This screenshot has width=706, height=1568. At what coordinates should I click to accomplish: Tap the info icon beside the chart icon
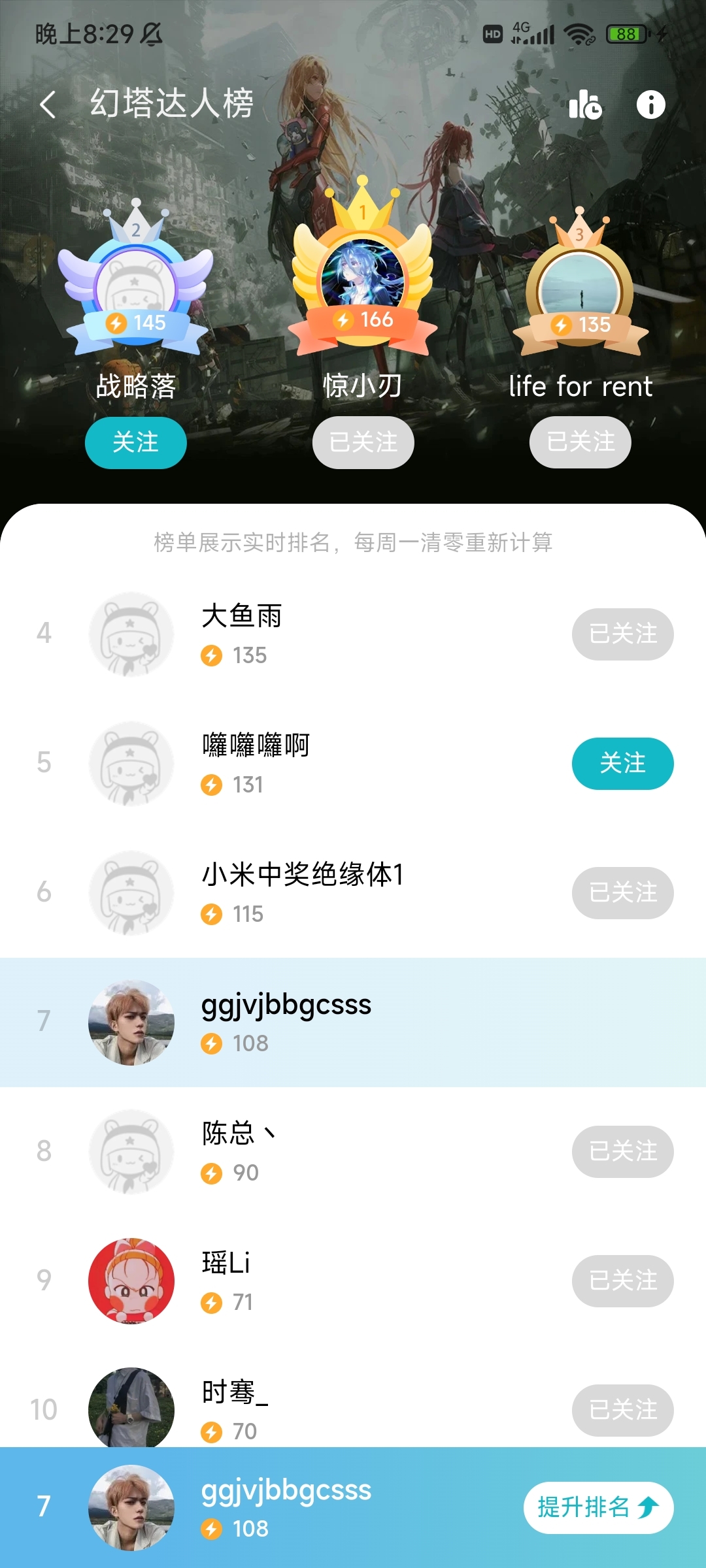(x=650, y=105)
